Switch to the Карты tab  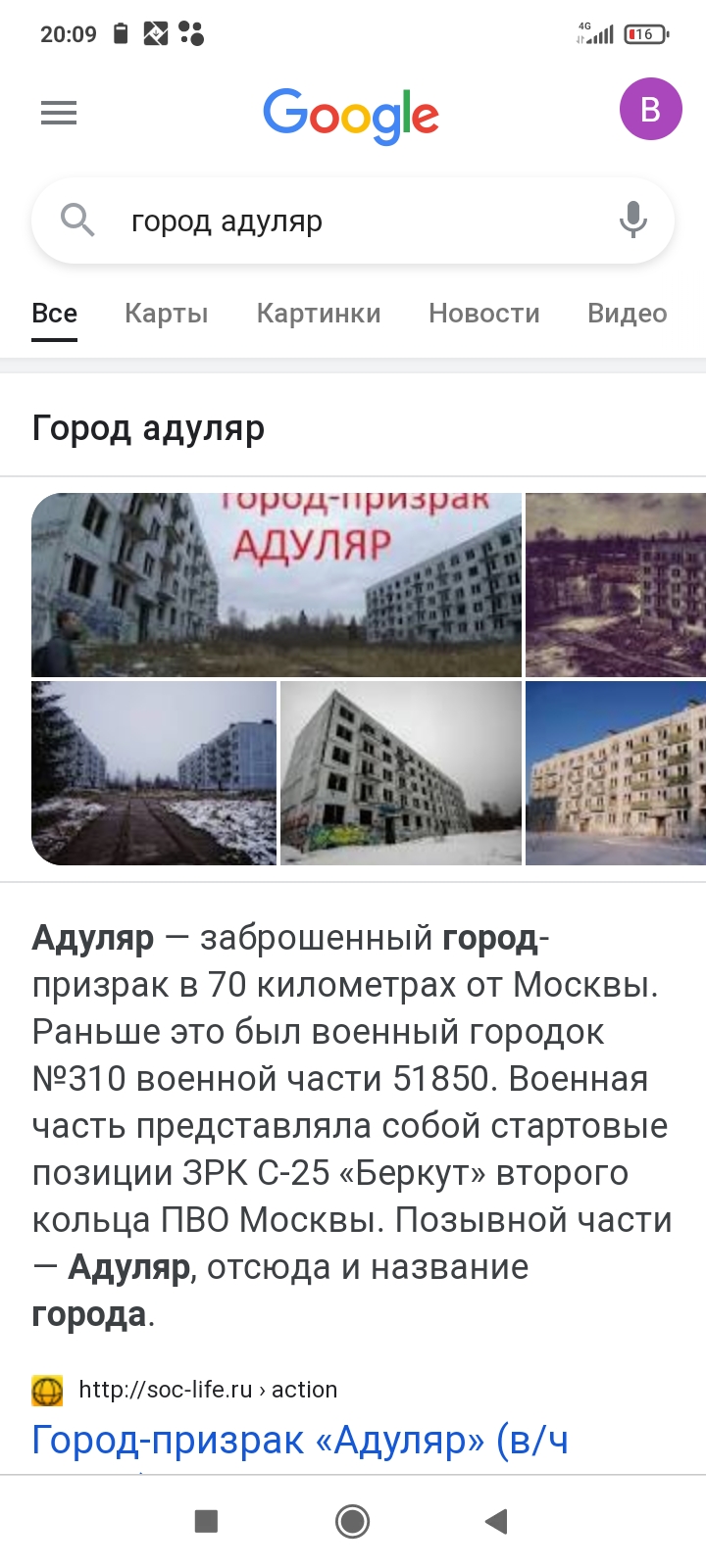tap(167, 314)
